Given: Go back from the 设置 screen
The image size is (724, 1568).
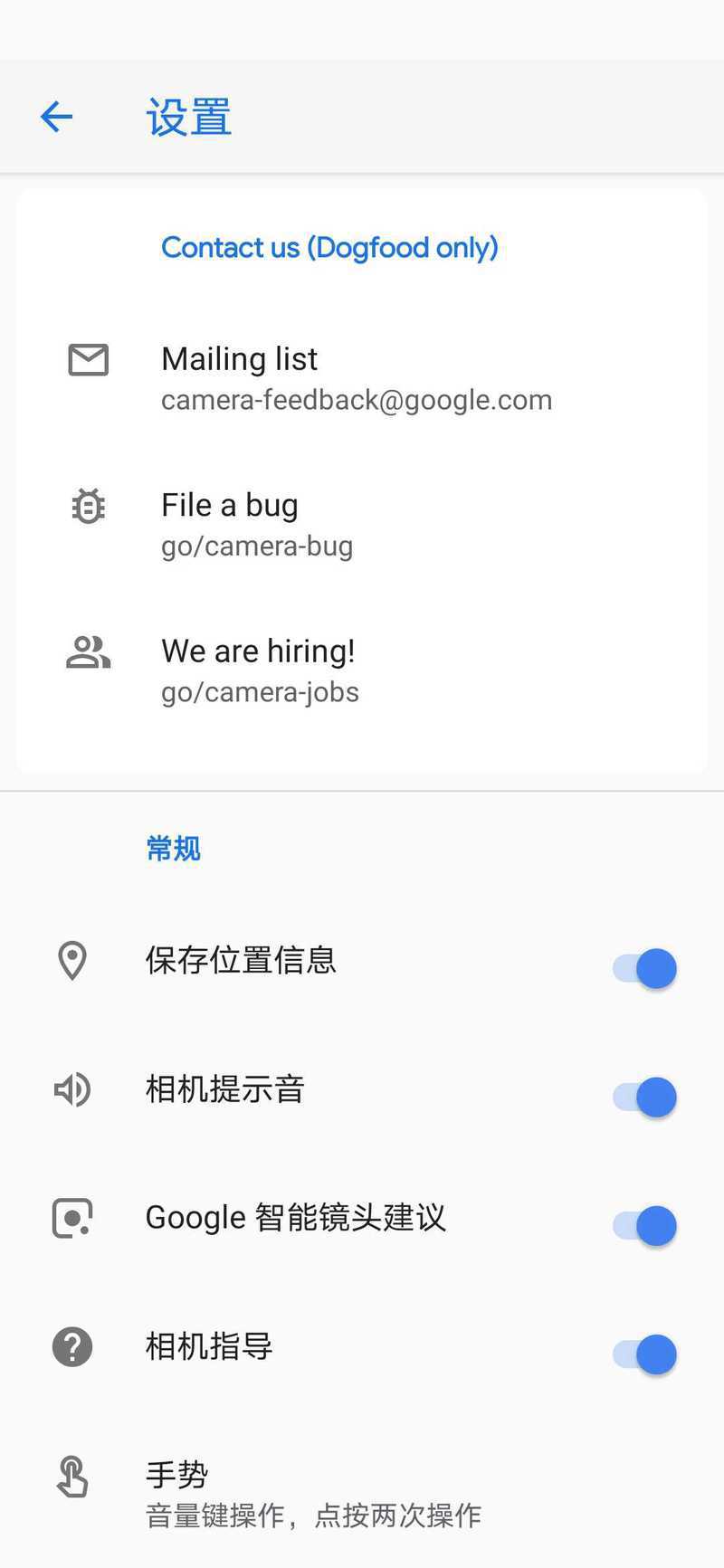Looking at the screenshot, I should [56, 117].
